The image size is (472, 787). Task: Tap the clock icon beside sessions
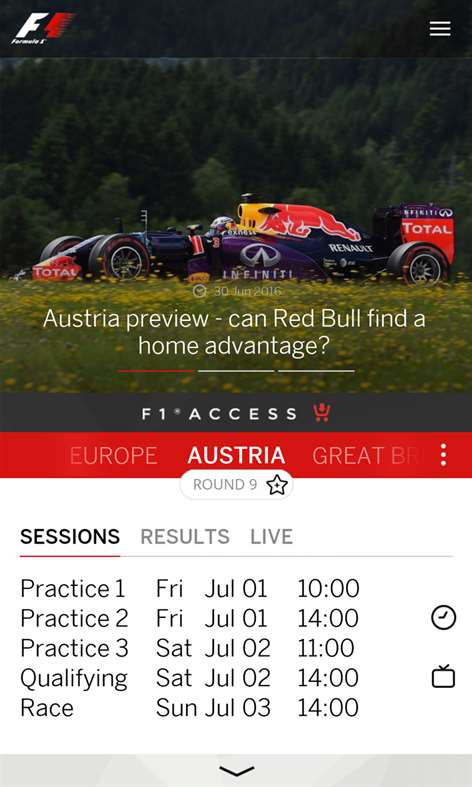point(443,618)
